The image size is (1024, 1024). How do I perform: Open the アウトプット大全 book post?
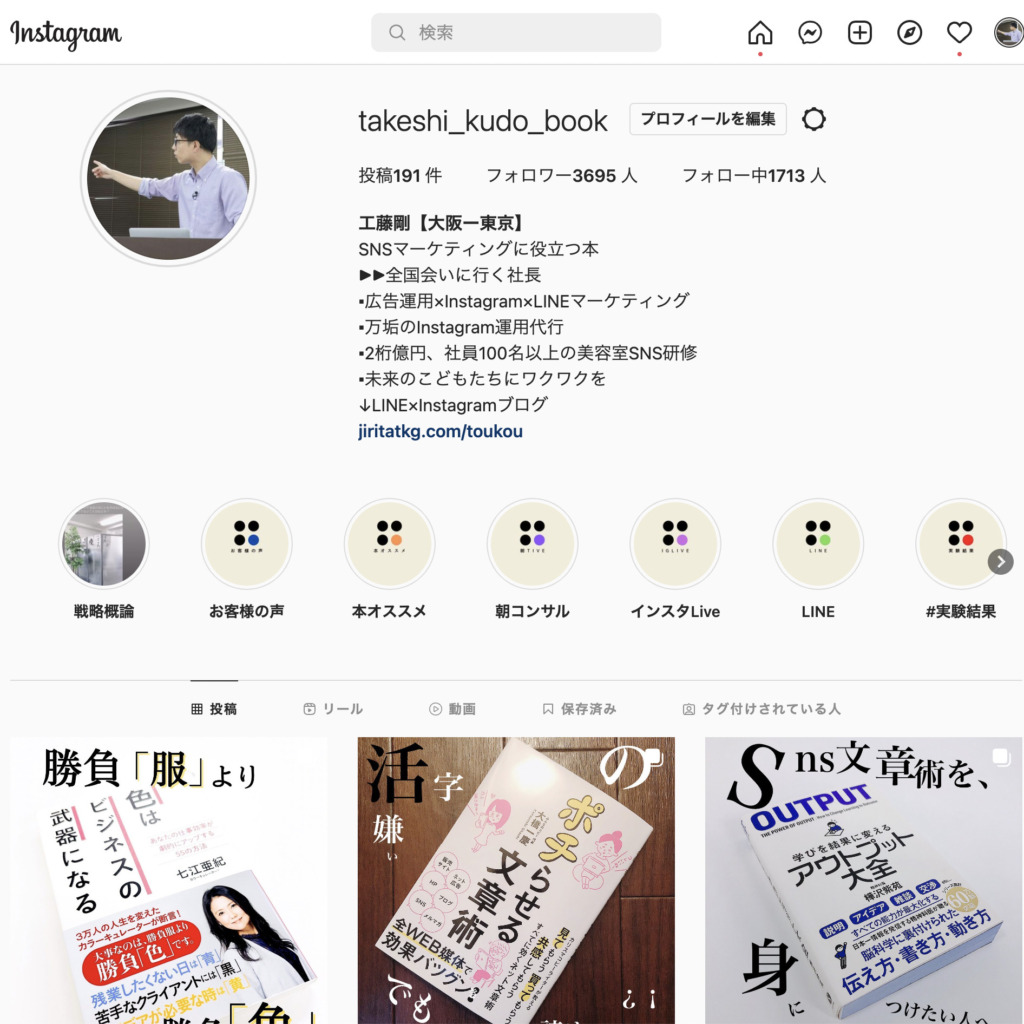pyautogui.click(x=863, y=880)
